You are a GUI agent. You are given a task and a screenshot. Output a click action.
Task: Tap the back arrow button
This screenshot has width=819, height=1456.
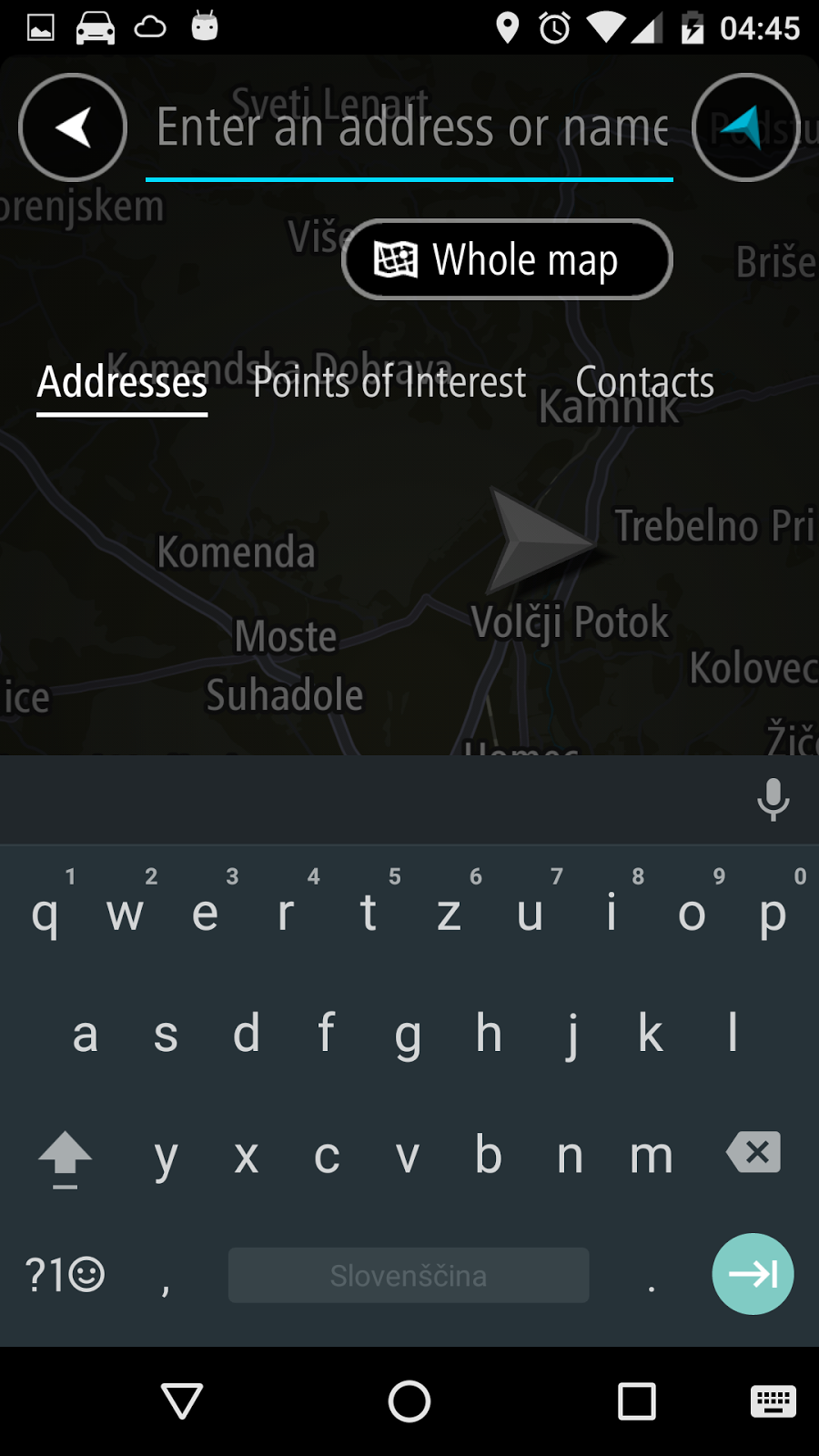(x=73, y=127)
